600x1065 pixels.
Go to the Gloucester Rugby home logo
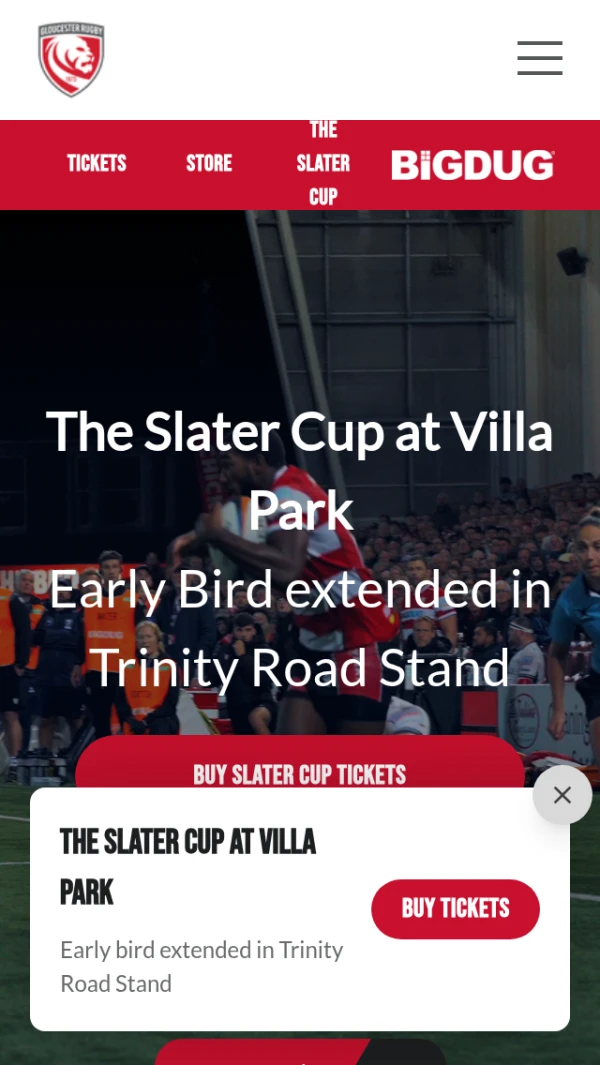tap(71, 60)
